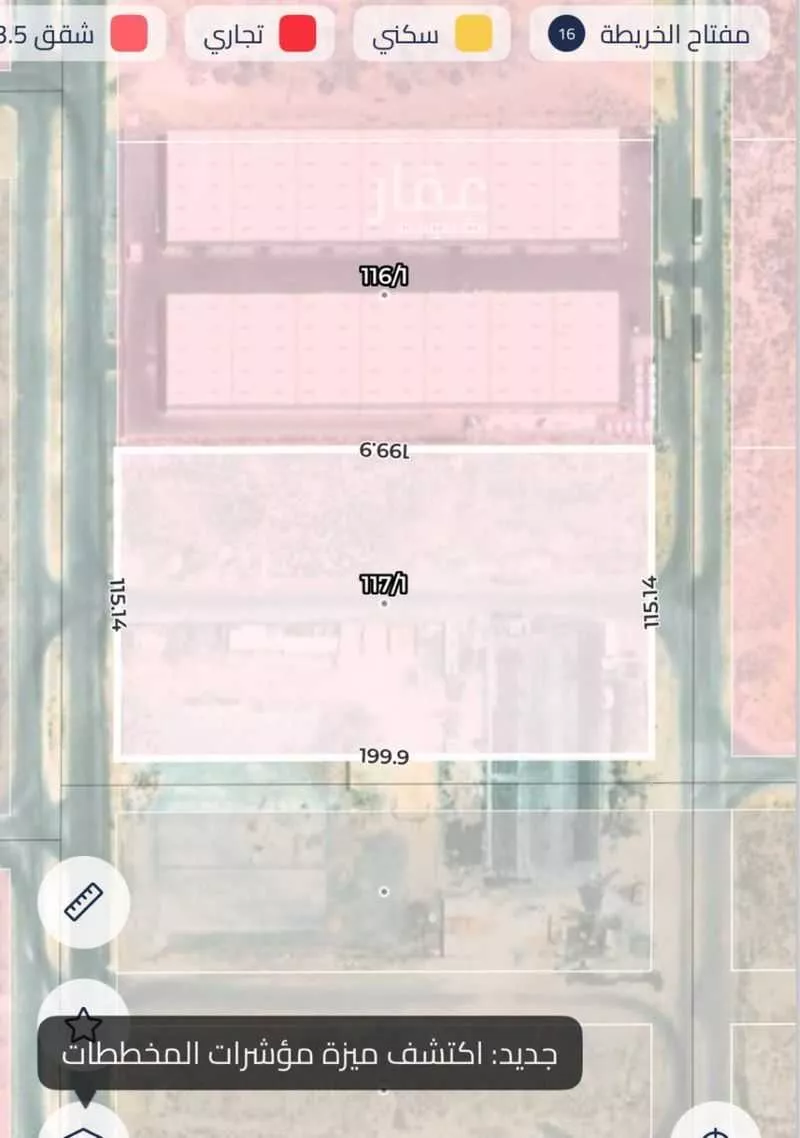Select parcel 116/1 on the map
This screenshot has height=1138, width=800.
coord(385,295)
